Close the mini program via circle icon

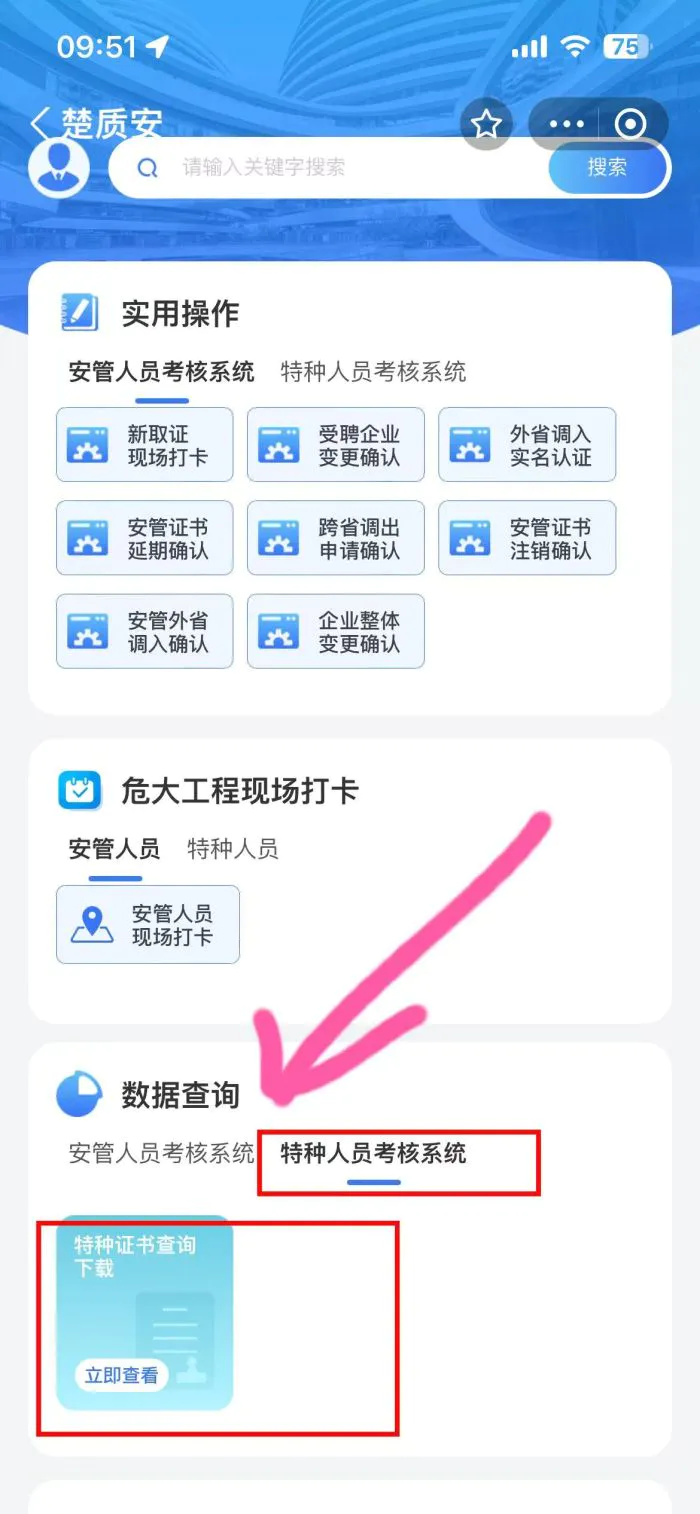(630, 124)
